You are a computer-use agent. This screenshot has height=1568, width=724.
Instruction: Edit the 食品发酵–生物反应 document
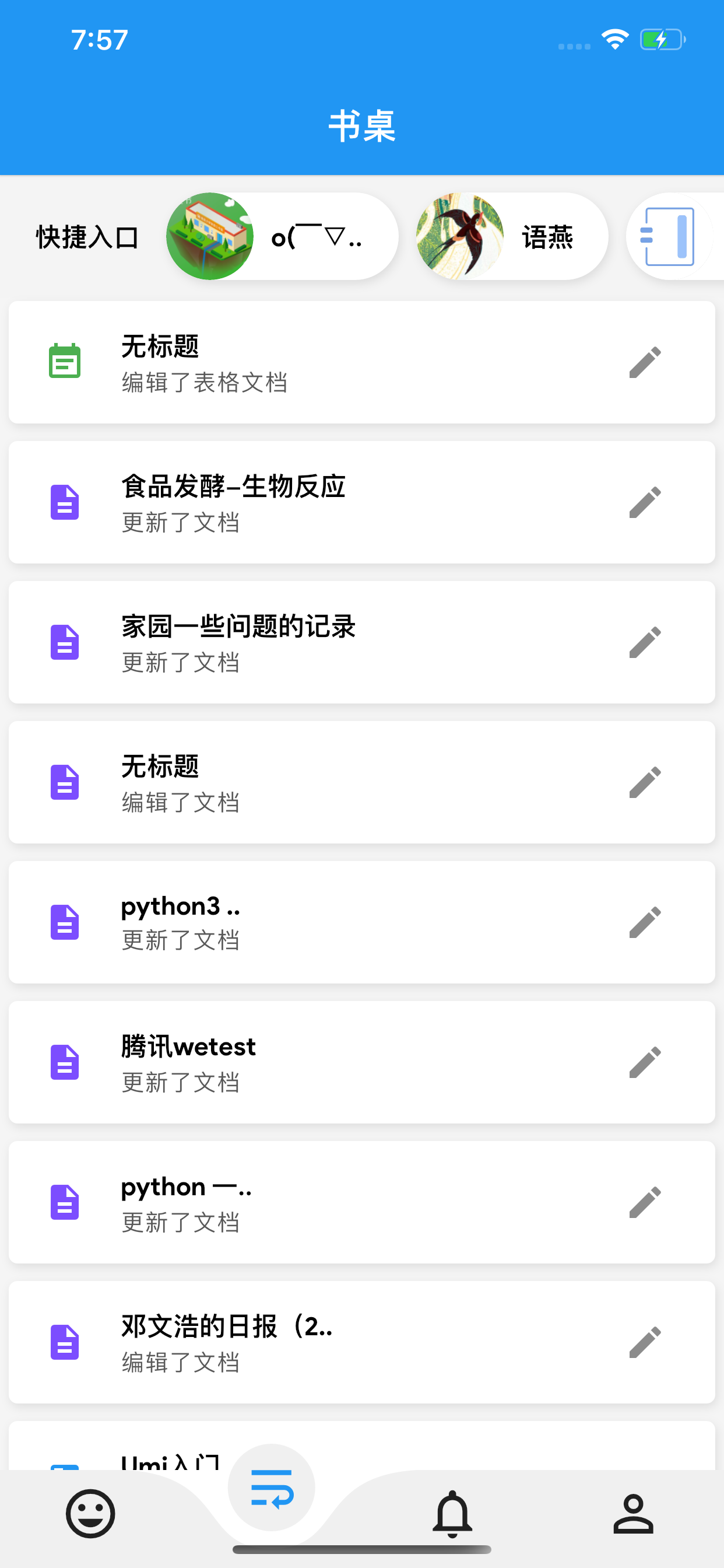(645, 502)
